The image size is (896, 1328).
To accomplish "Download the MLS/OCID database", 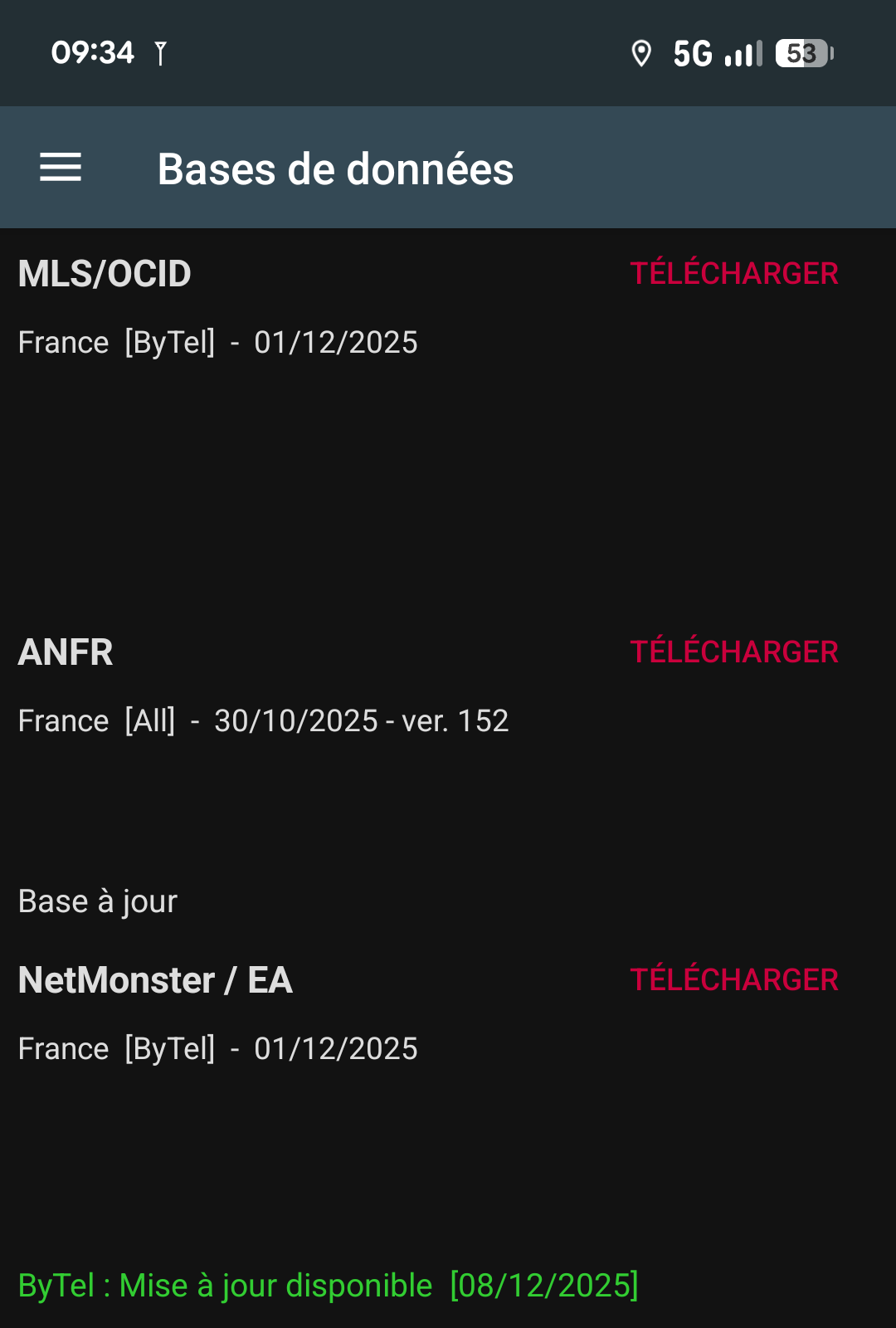I will coord(733,274).
